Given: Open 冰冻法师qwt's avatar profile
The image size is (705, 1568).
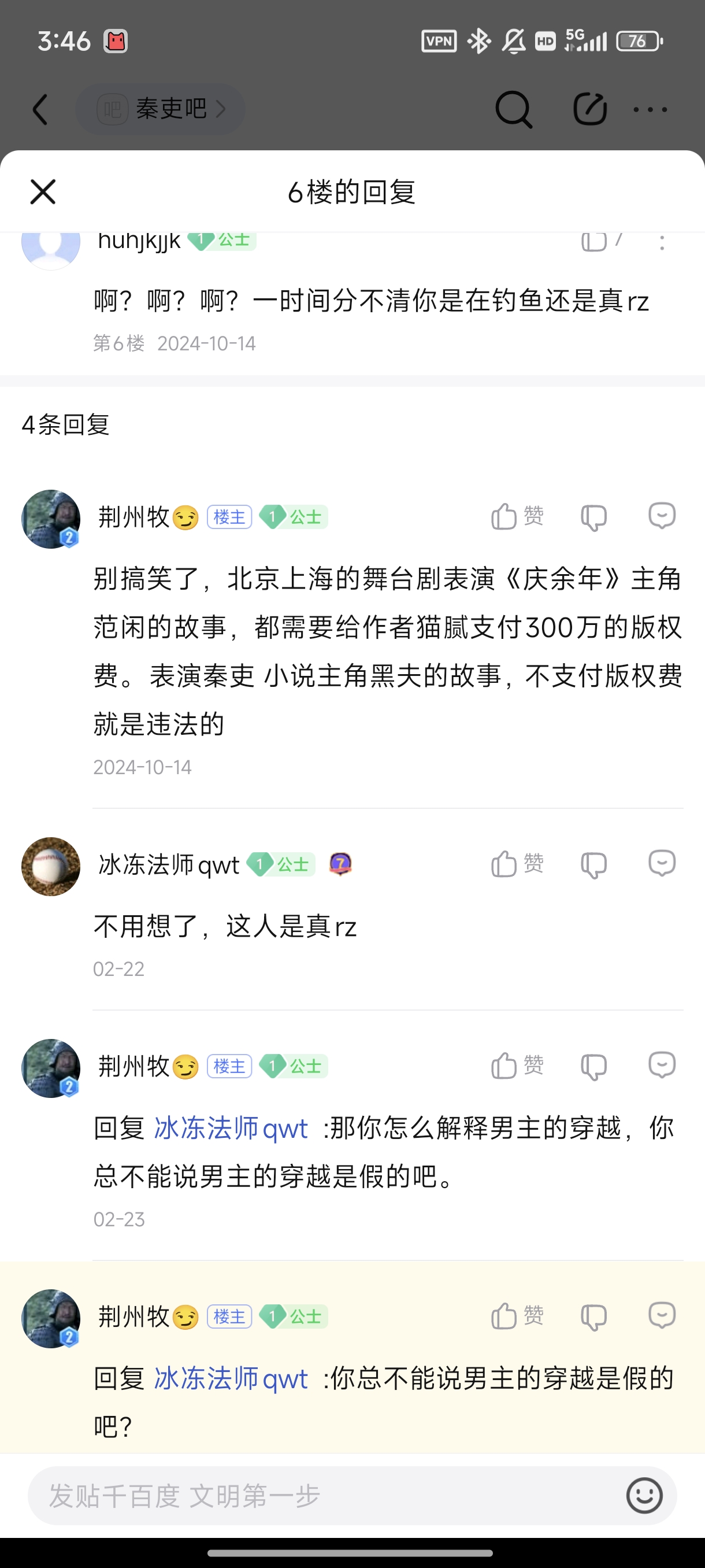Looking at the screenshot, I should (51, 867).
